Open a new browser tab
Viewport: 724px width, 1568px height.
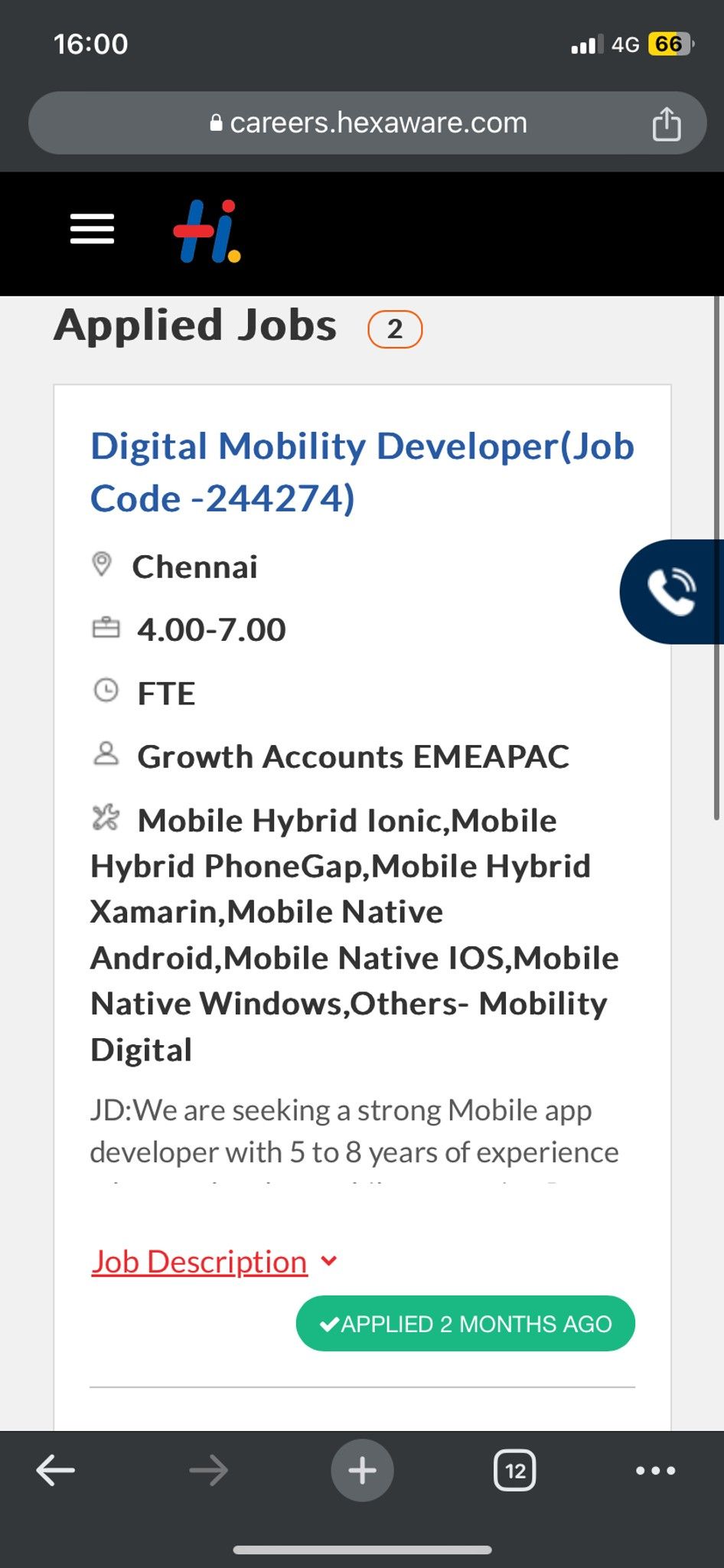click(362, 1470)
